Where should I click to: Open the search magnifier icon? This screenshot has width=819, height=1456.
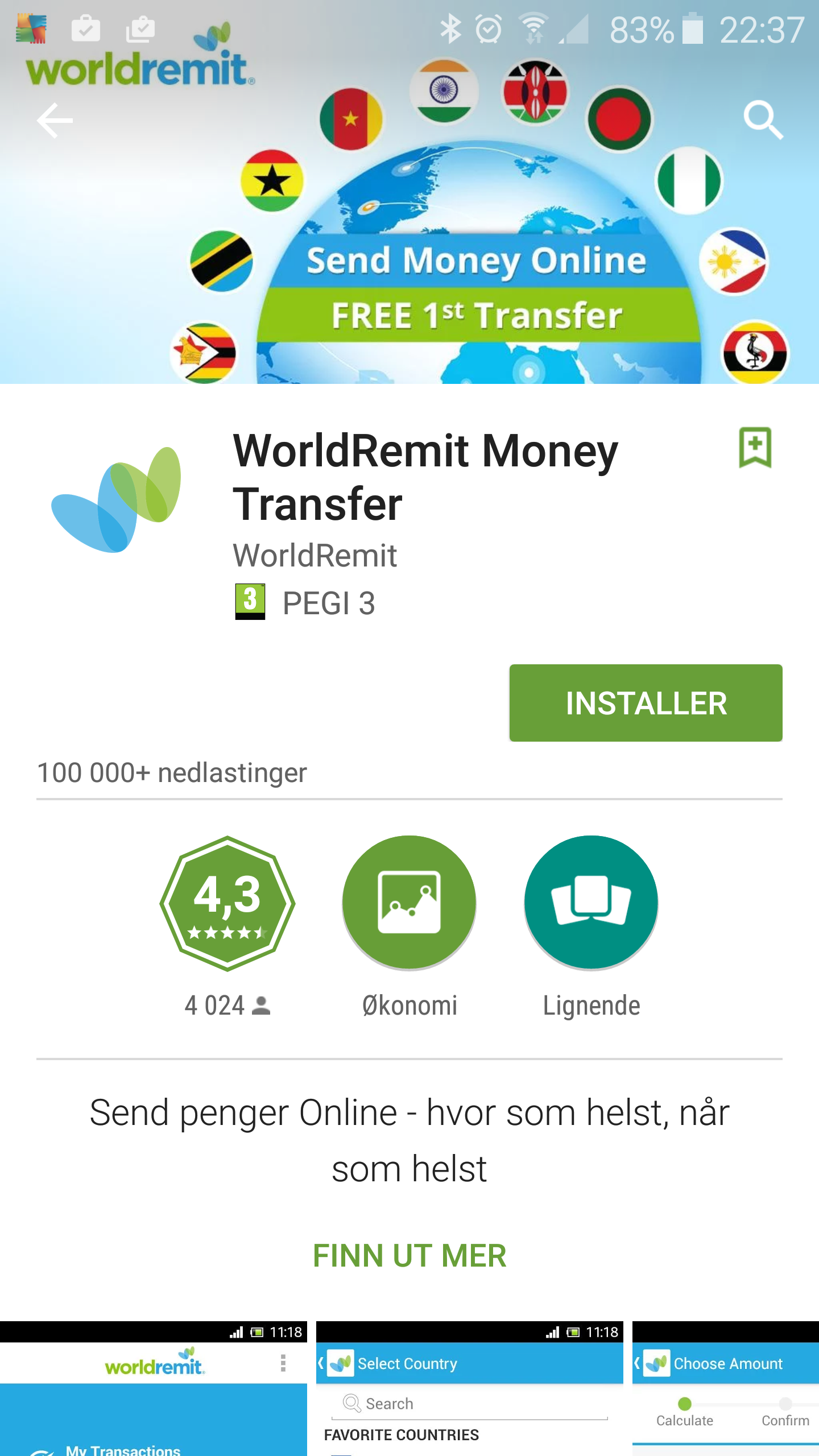point(763,120)
